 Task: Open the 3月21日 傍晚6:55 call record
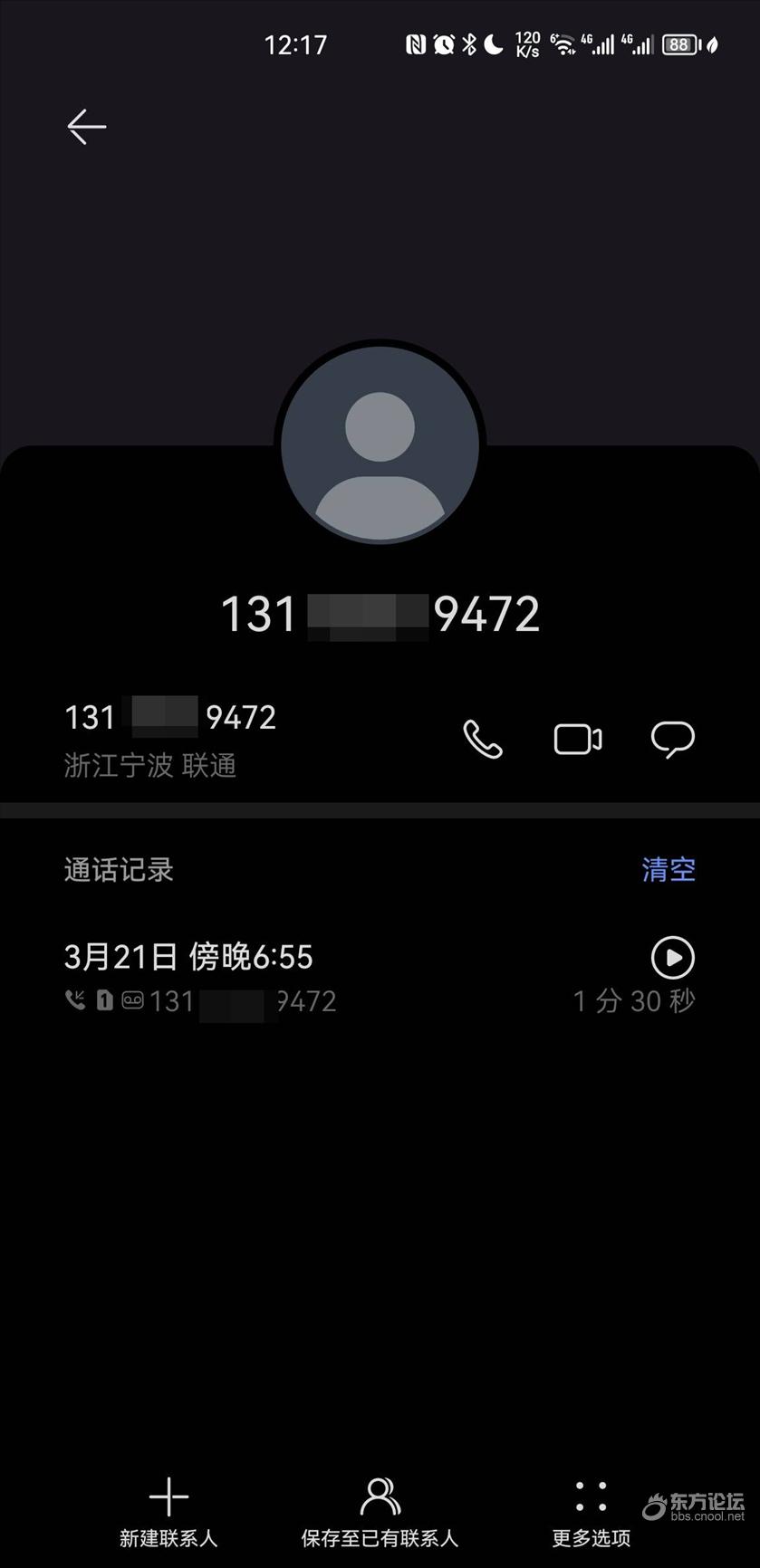tap(272, 978)
